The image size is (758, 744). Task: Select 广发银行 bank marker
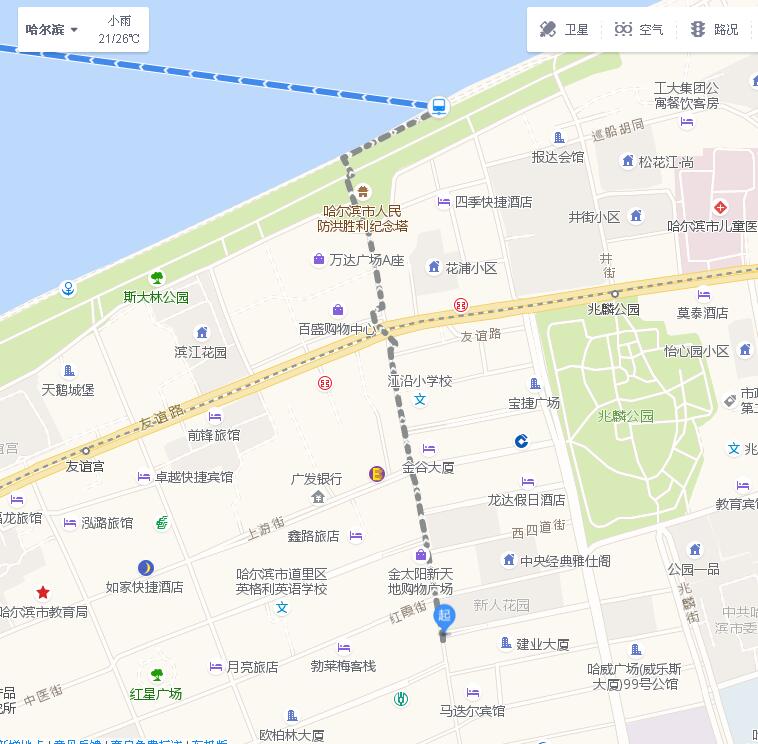point(318,496)
